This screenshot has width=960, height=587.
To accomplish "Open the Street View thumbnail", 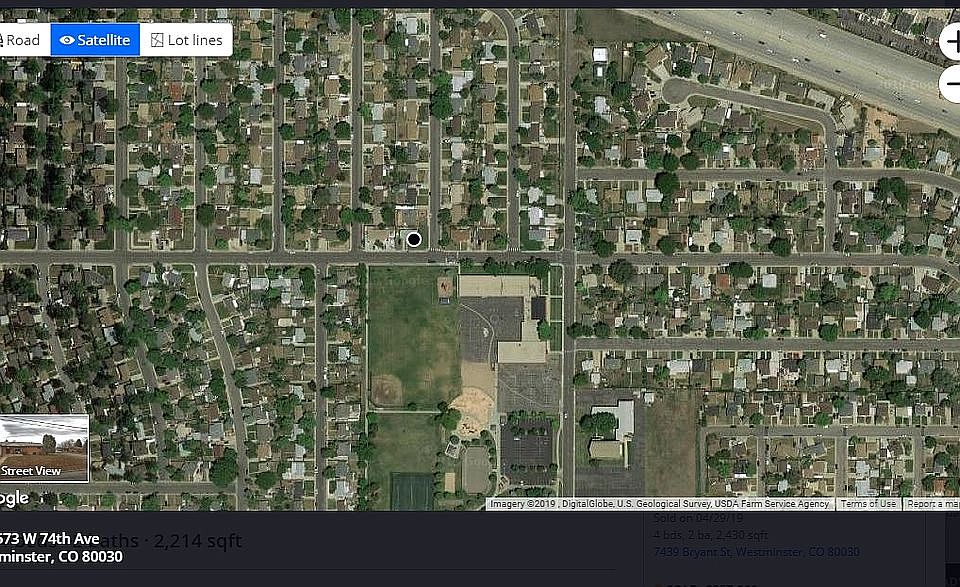I will click(x=44, y=447).
